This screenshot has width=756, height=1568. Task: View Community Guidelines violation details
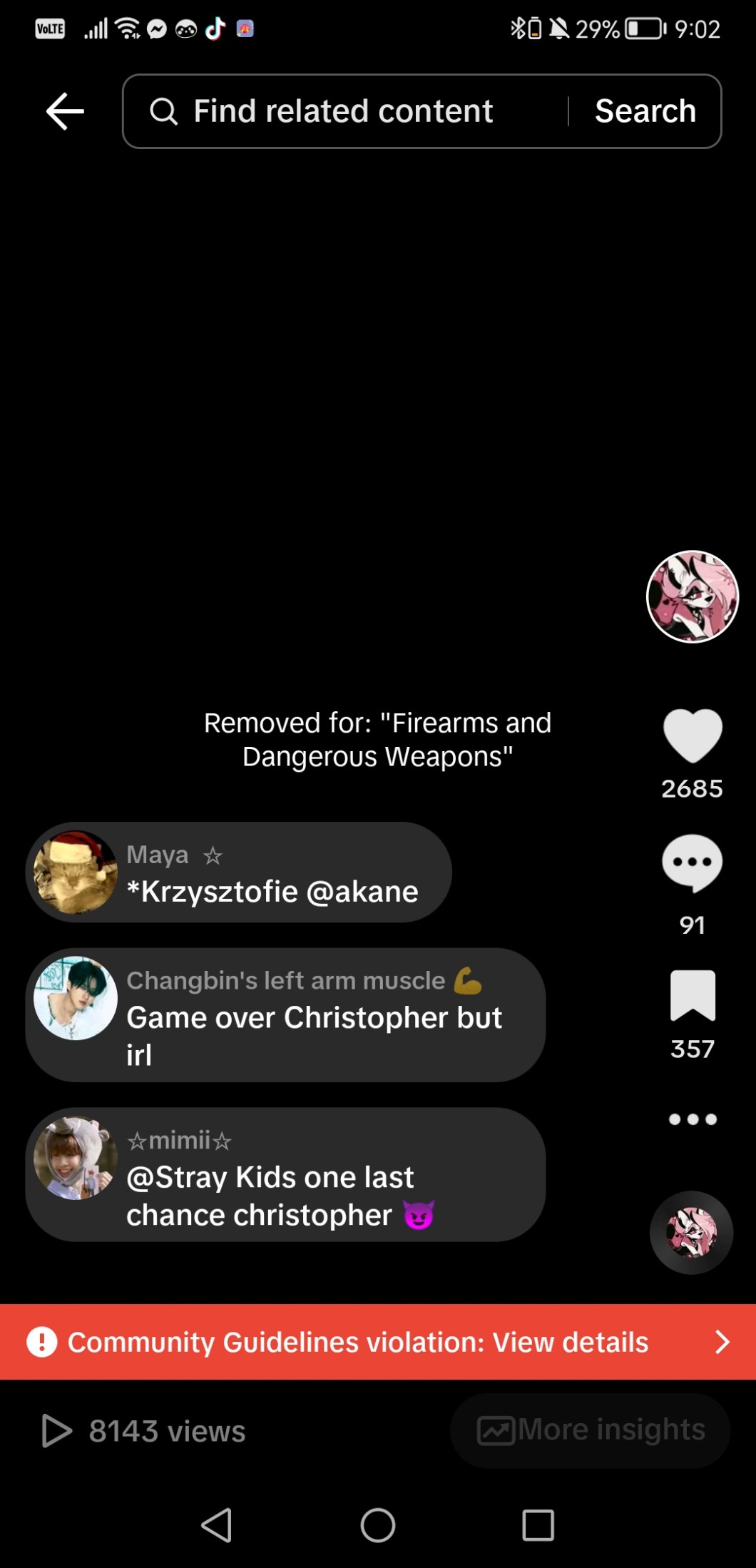(378, 1342)
